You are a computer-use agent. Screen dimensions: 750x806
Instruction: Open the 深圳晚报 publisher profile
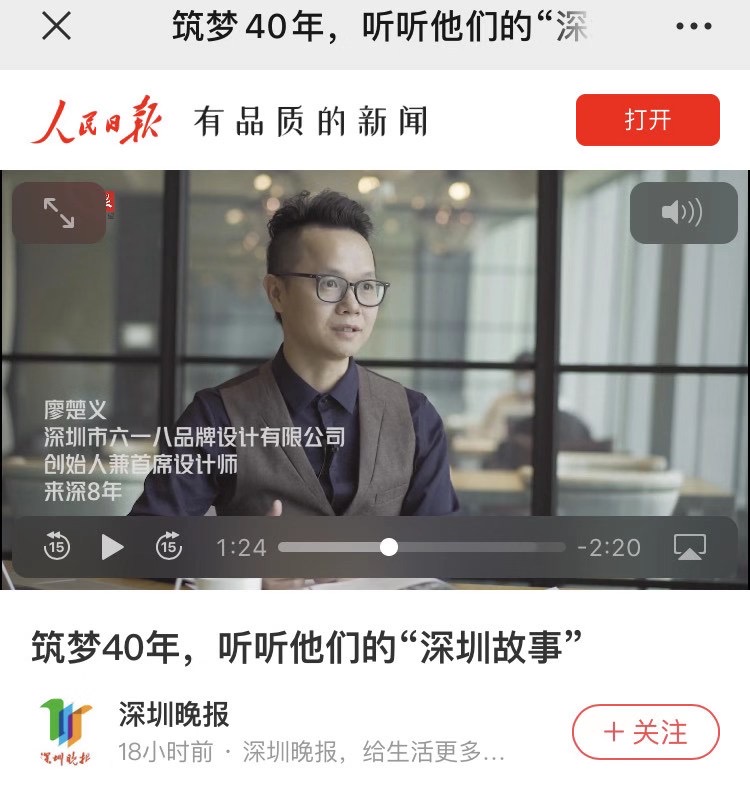pos(174,714)
